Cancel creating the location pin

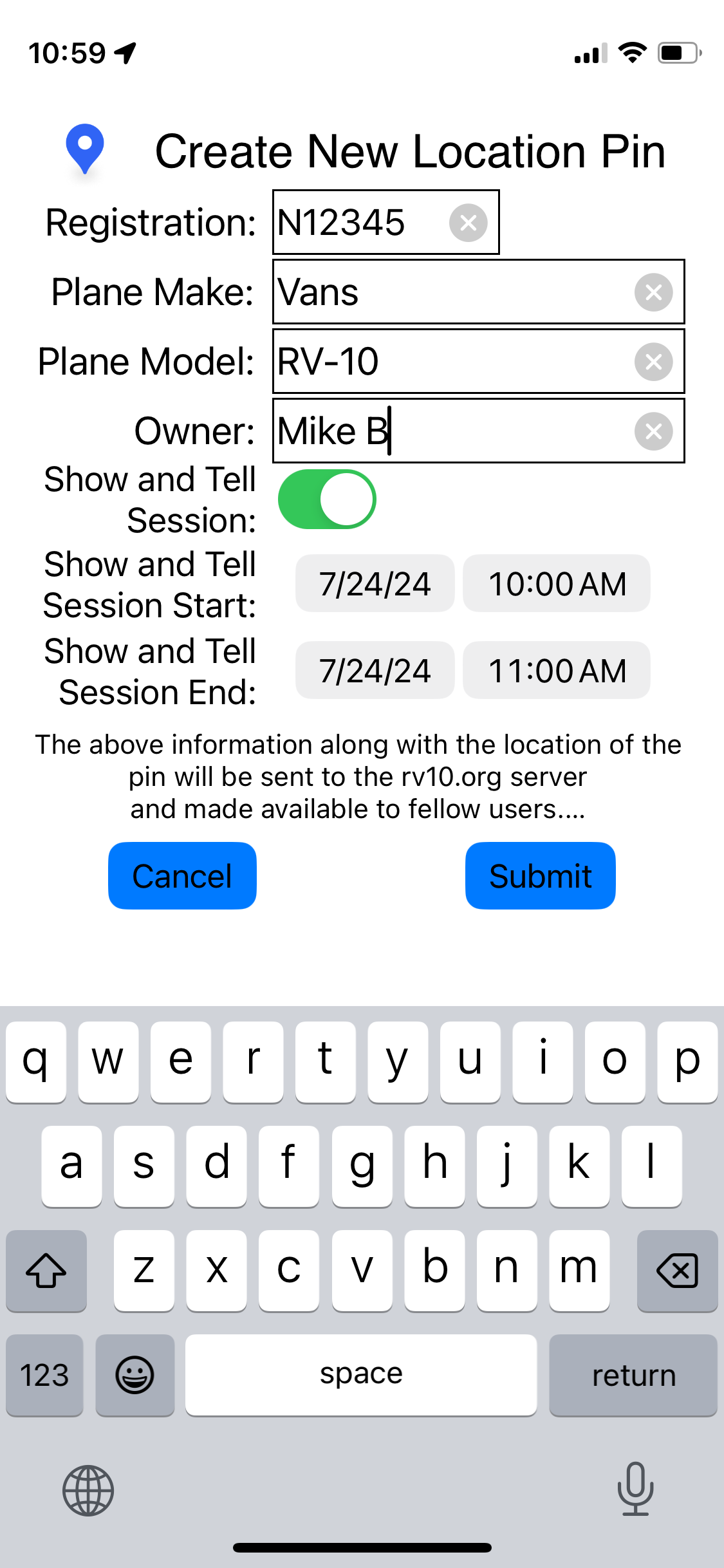pyautogui.click(x=182, y=876)
